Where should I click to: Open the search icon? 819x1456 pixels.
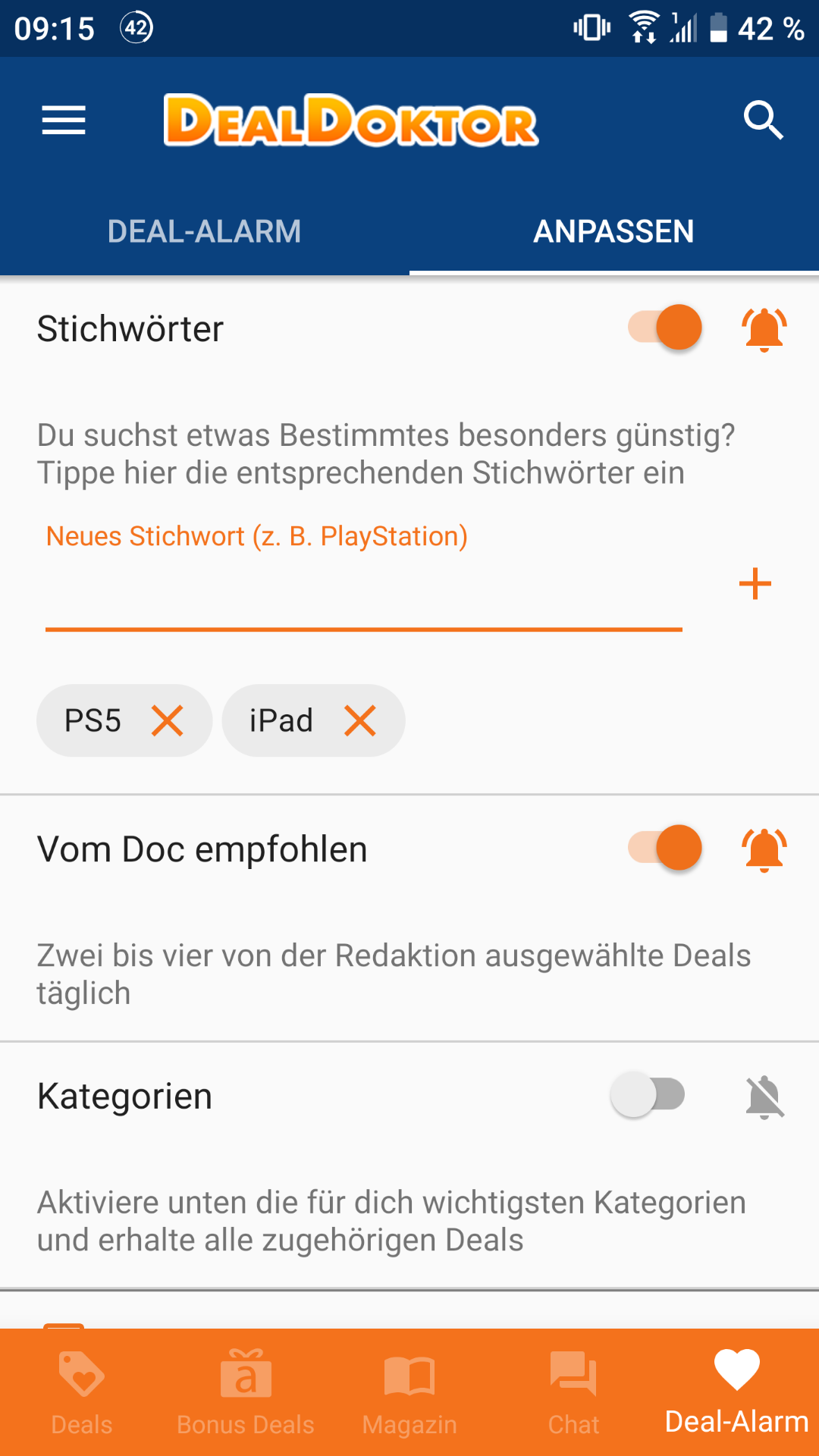pos(763,121)
